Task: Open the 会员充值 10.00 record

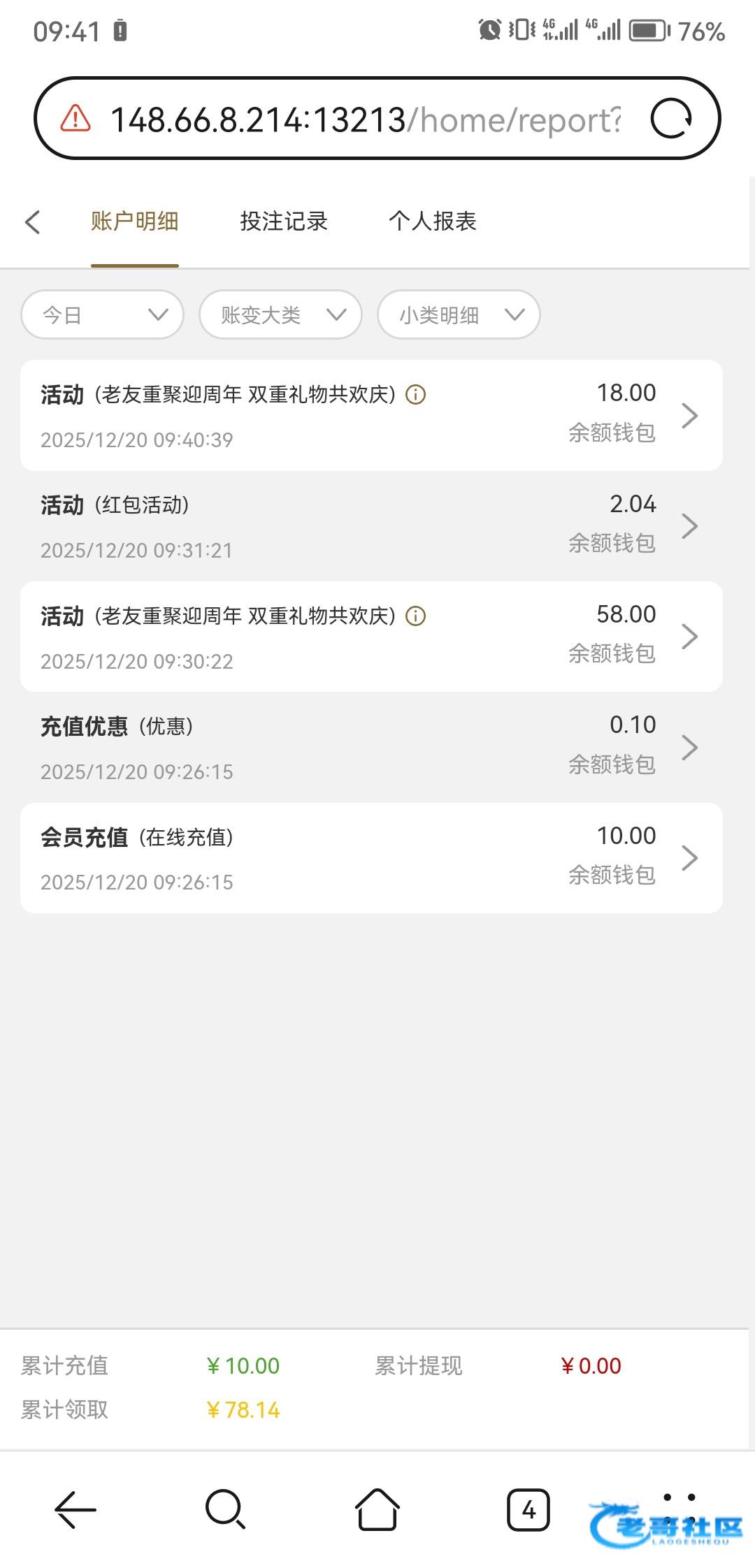Action: point(371,858)
